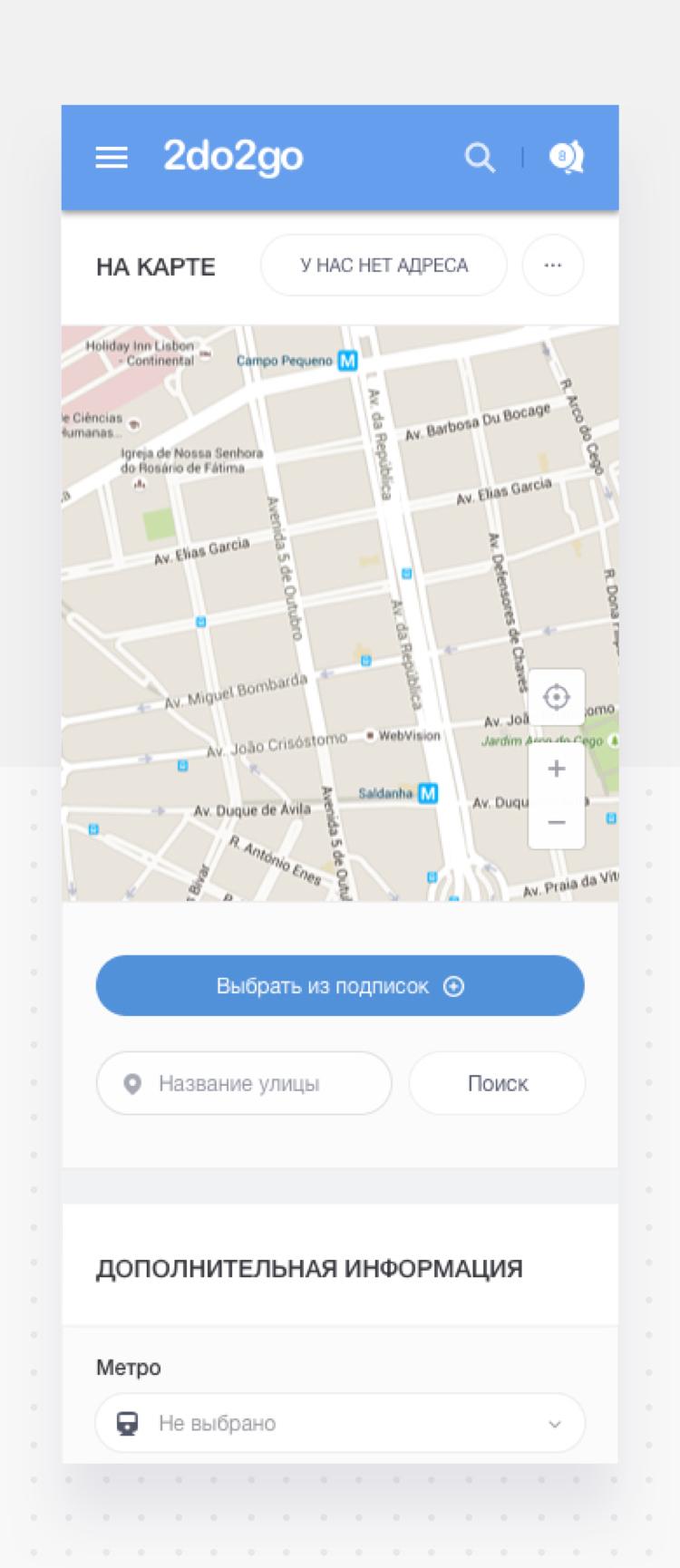Open the three-dots more options button
This screenshot has width=680, height=1568.
(x=553, y=266)
